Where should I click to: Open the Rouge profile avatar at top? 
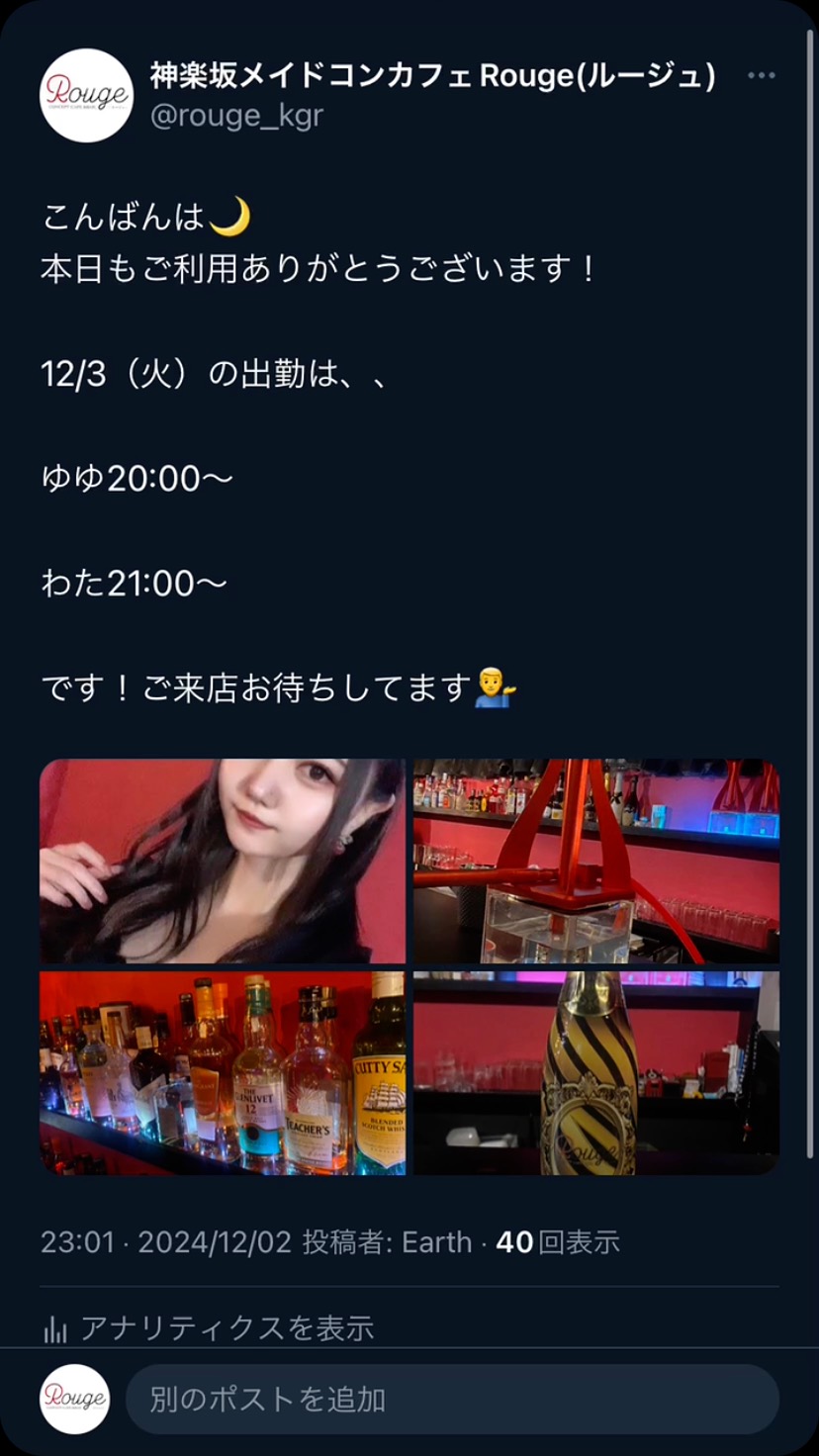tap(86, 95)
